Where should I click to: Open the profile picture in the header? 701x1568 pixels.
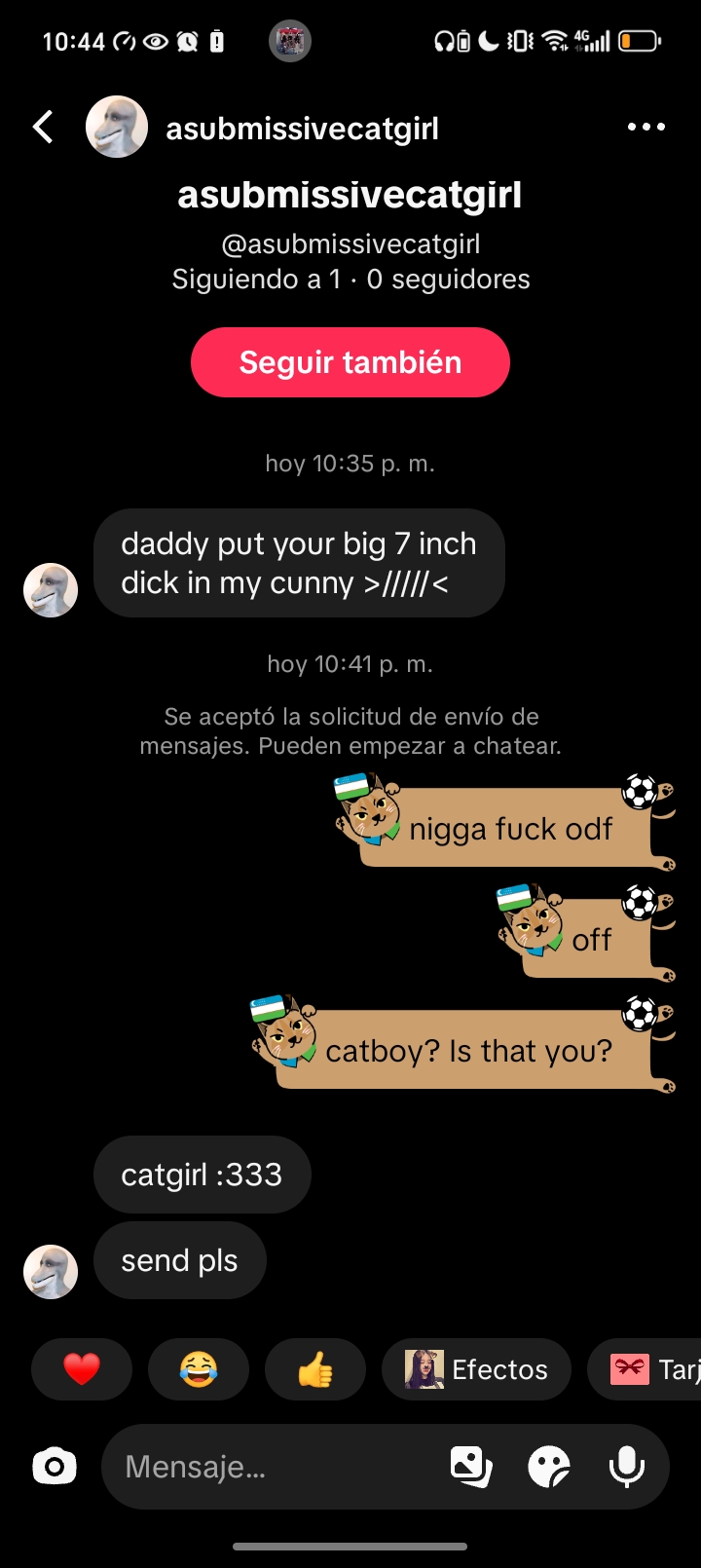(x=117, y=127)
